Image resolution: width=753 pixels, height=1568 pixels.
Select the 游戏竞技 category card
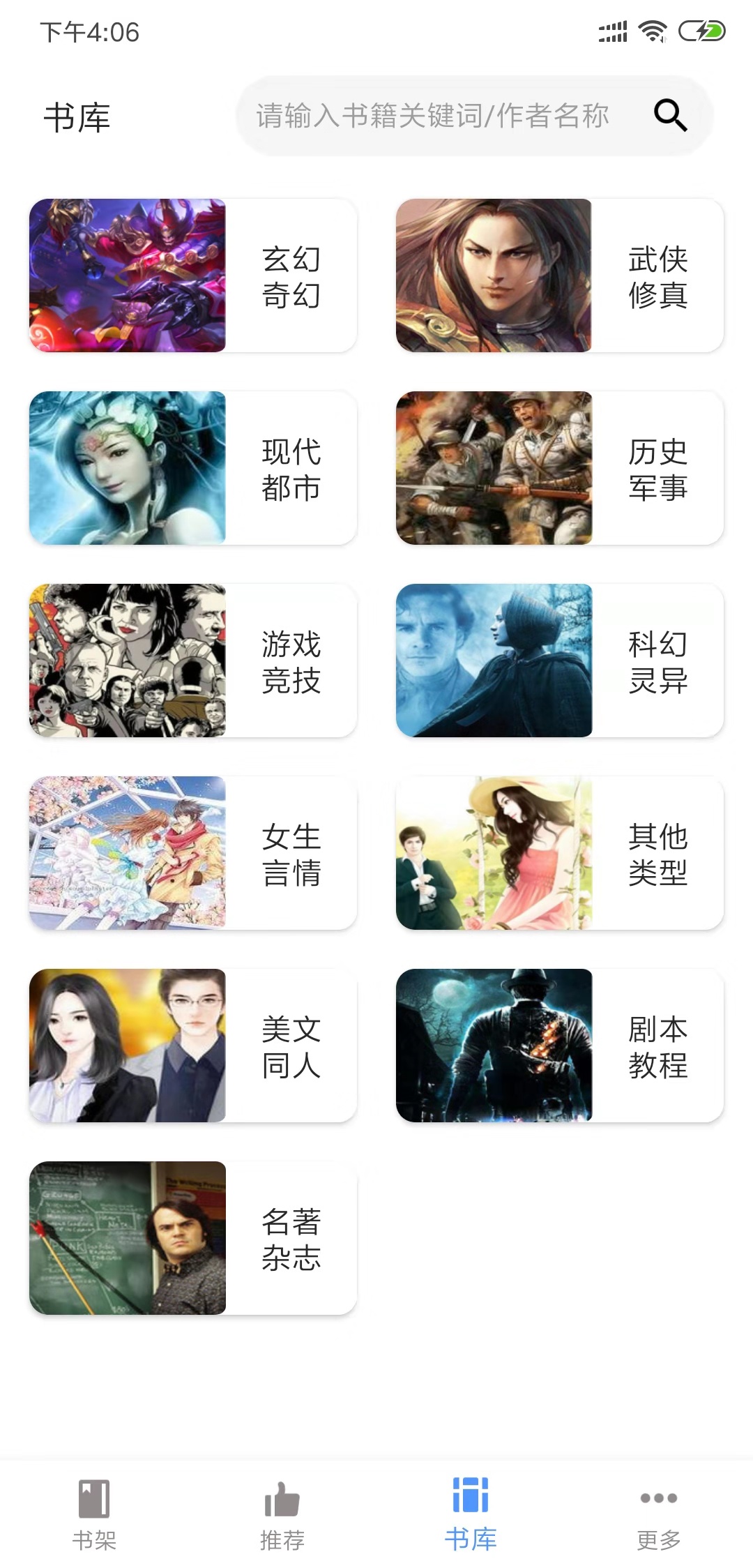pos(193,661)
